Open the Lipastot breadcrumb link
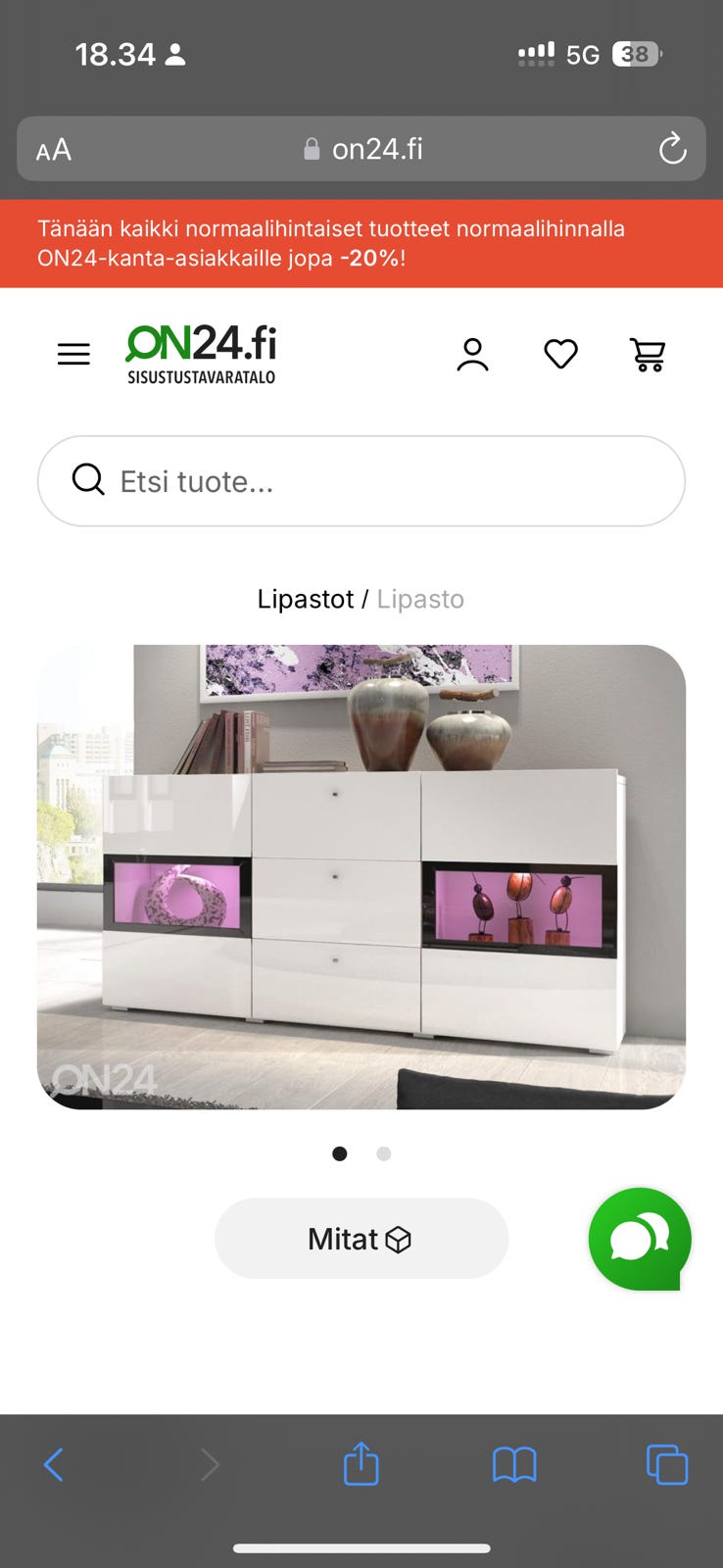The image size is (723, 1568). (305, 599)
